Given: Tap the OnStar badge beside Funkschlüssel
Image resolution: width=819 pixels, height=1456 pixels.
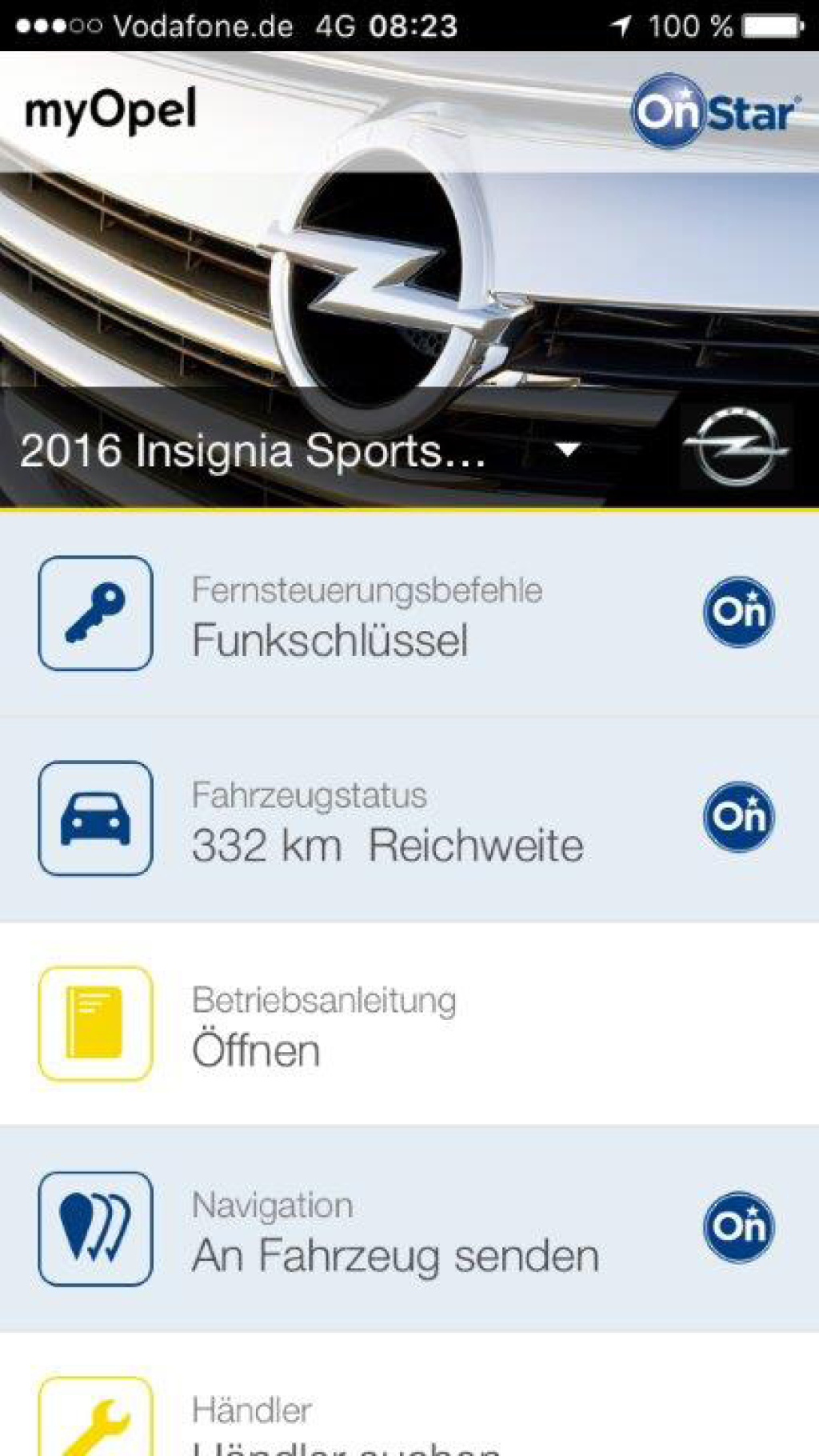Looking at the screenshot, I should click(740, 610).
